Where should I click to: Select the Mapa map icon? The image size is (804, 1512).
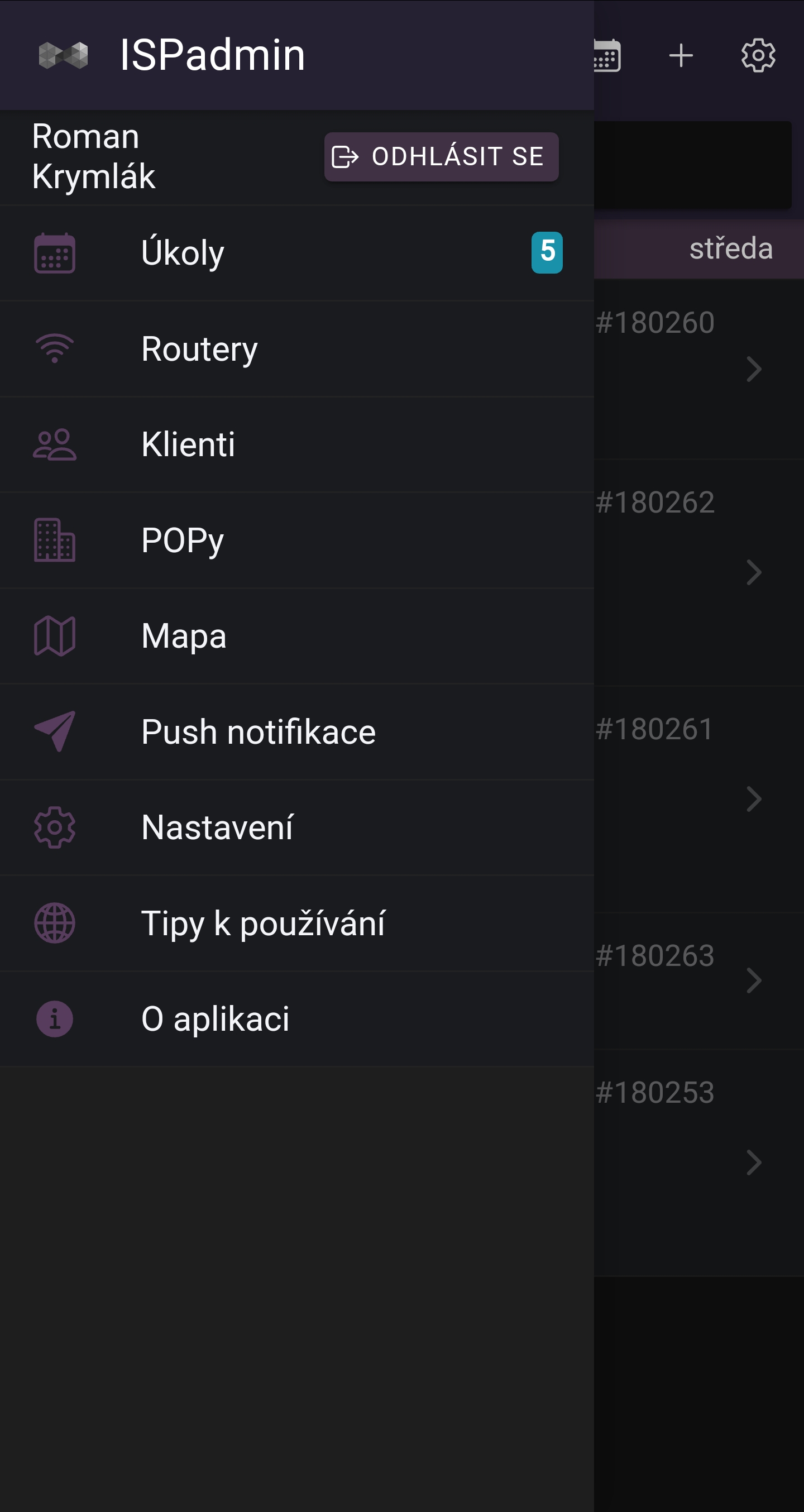pyautogui.click(x=55, y=637)
